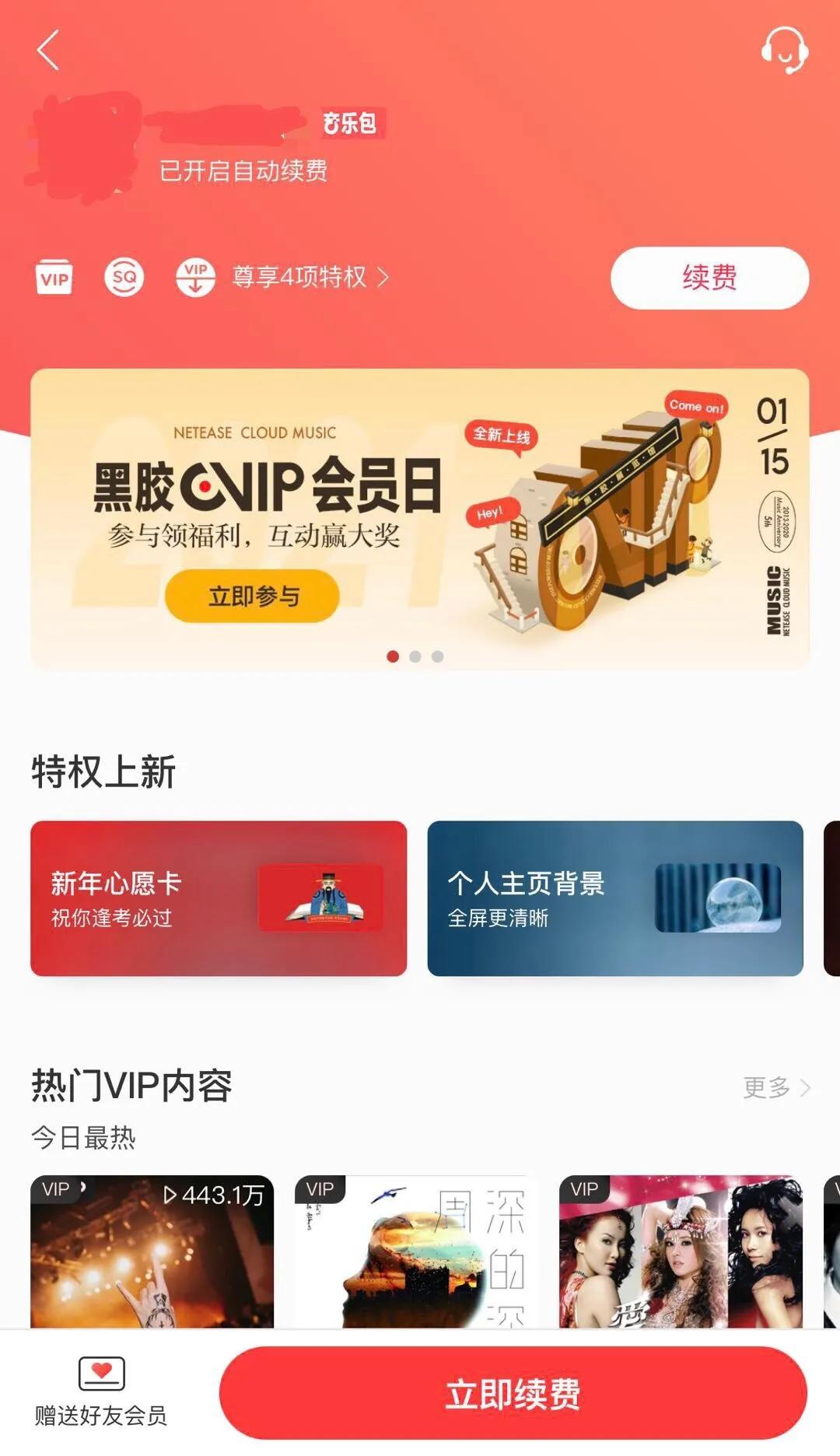
Task: Tap the VIP download privilege icon
Action: (x=194, y=277)
